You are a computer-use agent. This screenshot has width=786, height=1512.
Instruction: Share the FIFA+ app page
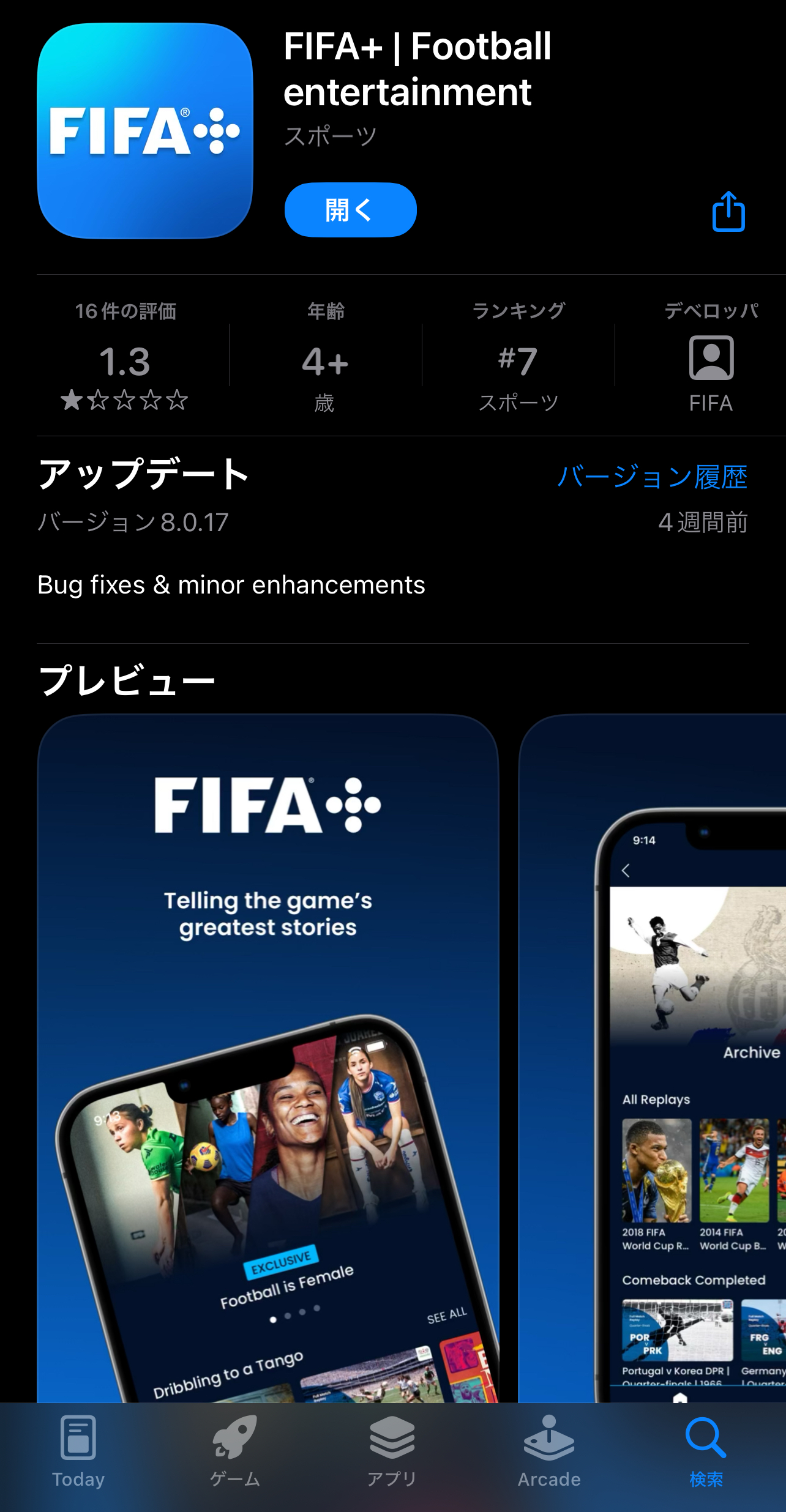click(x=728, y=212)
